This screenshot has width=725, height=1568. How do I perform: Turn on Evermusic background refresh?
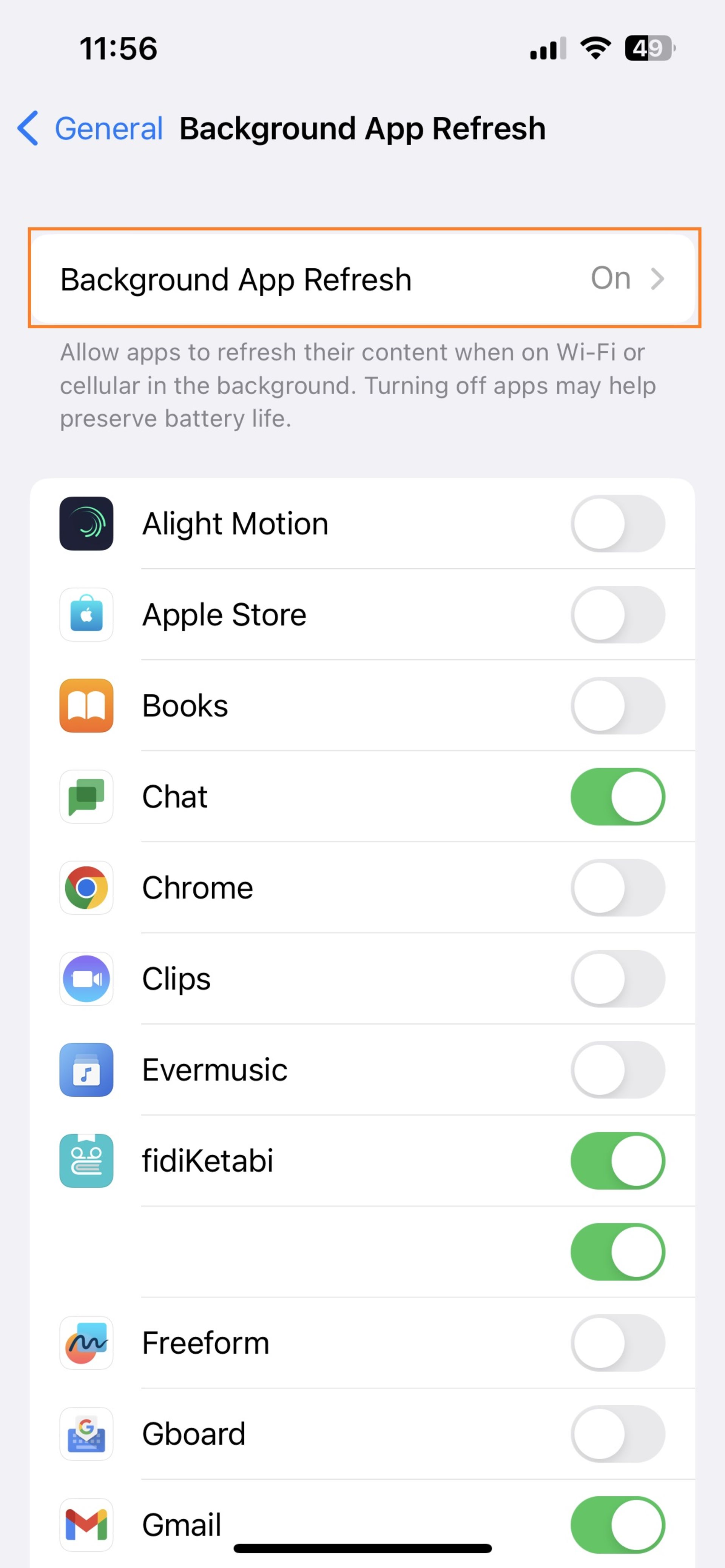617,1069
